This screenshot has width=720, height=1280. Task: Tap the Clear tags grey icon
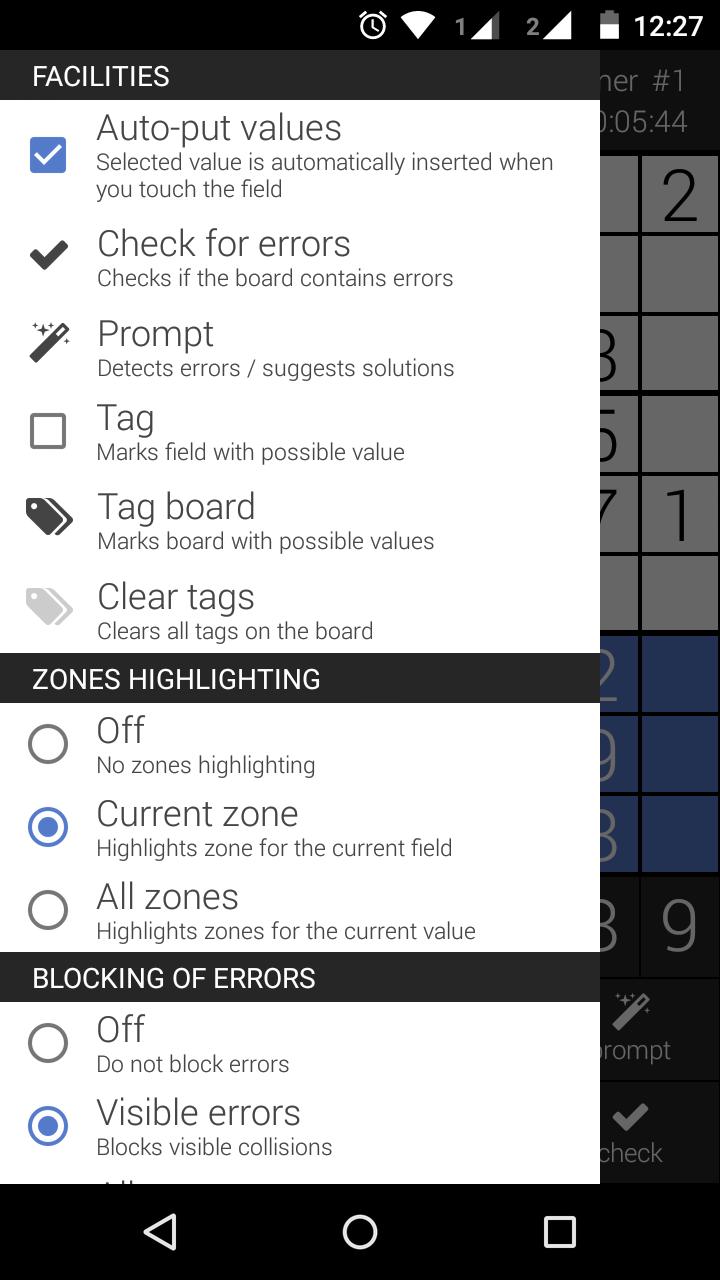[x=47, y=607]
